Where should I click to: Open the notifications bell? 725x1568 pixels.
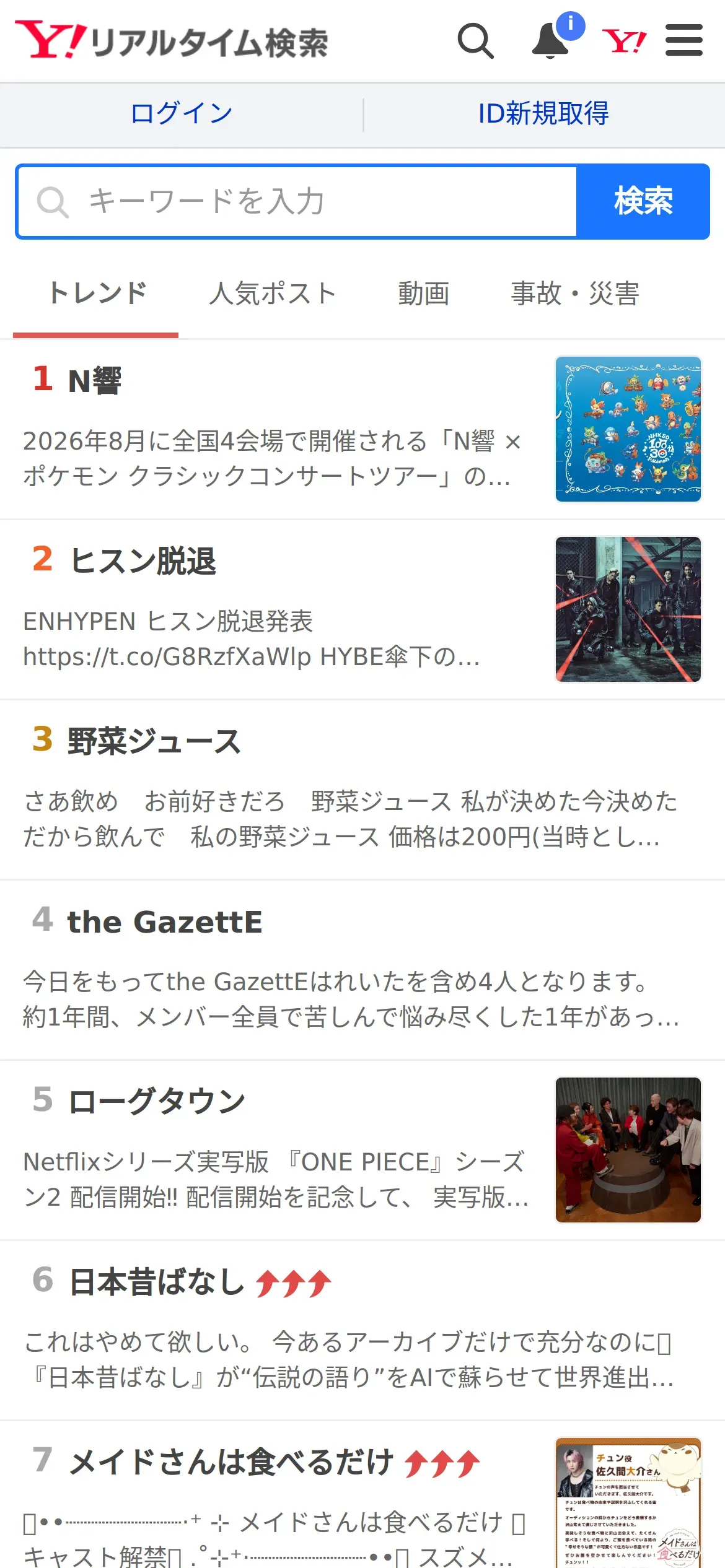[x=551, y=41]
